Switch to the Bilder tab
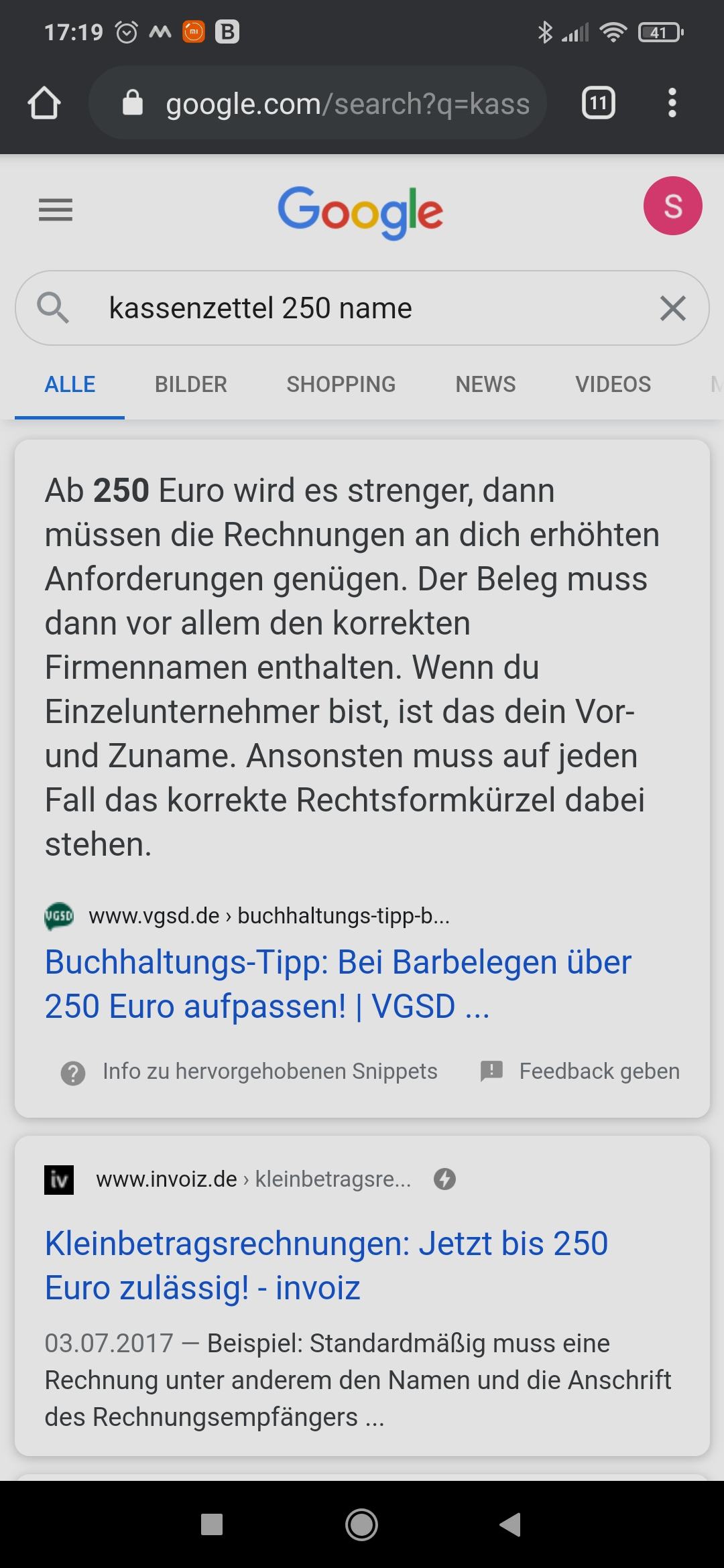724x1568 pixels. coord(191,384)
